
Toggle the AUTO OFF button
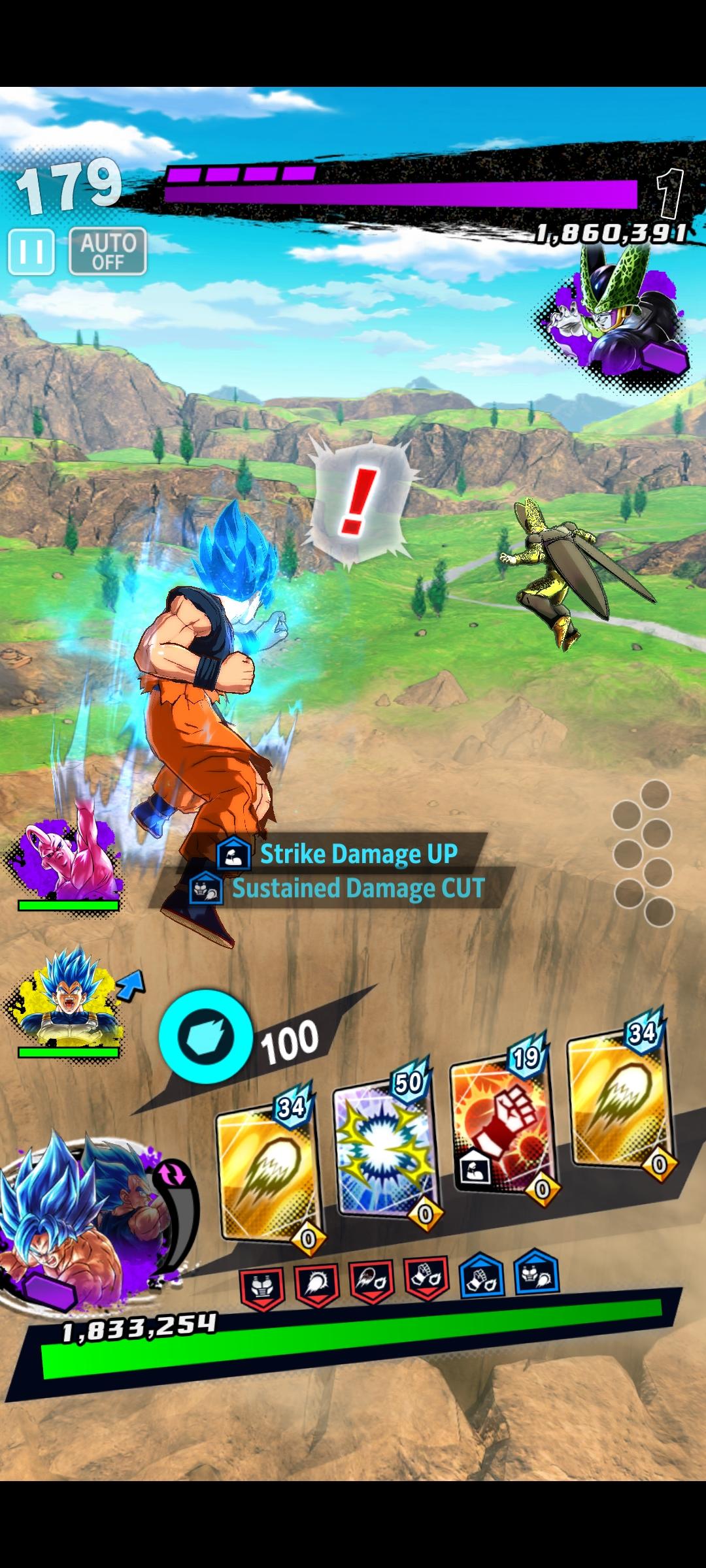coord(108,251)
